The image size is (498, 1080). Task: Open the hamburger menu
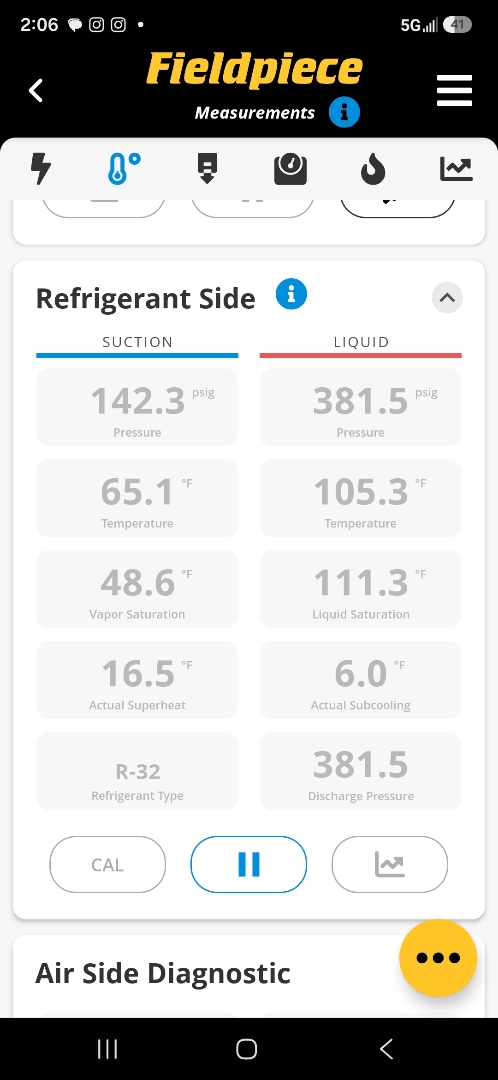pyautogui.click(x=455, y=90)
